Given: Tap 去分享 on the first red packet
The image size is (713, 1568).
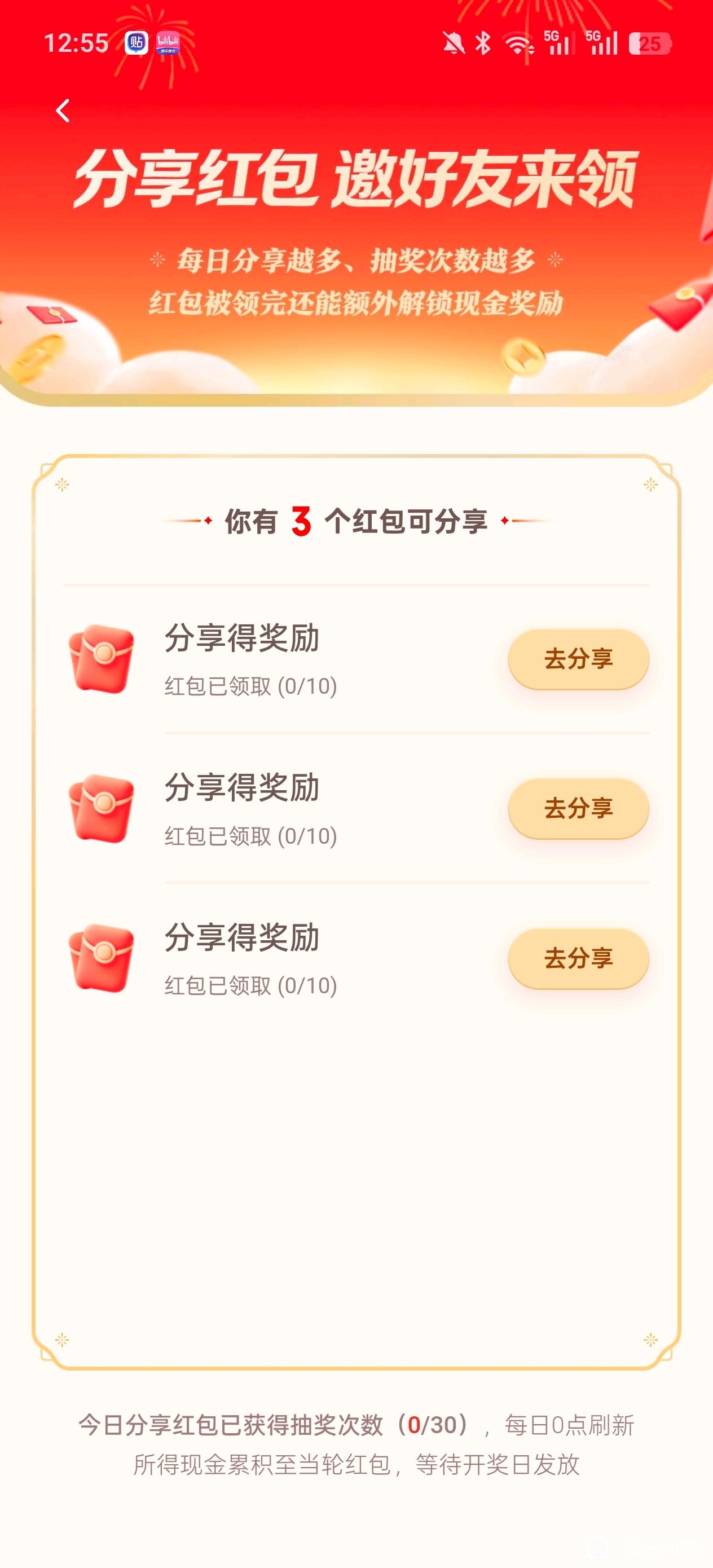Looking at the screenshot, I should (578, 659).
